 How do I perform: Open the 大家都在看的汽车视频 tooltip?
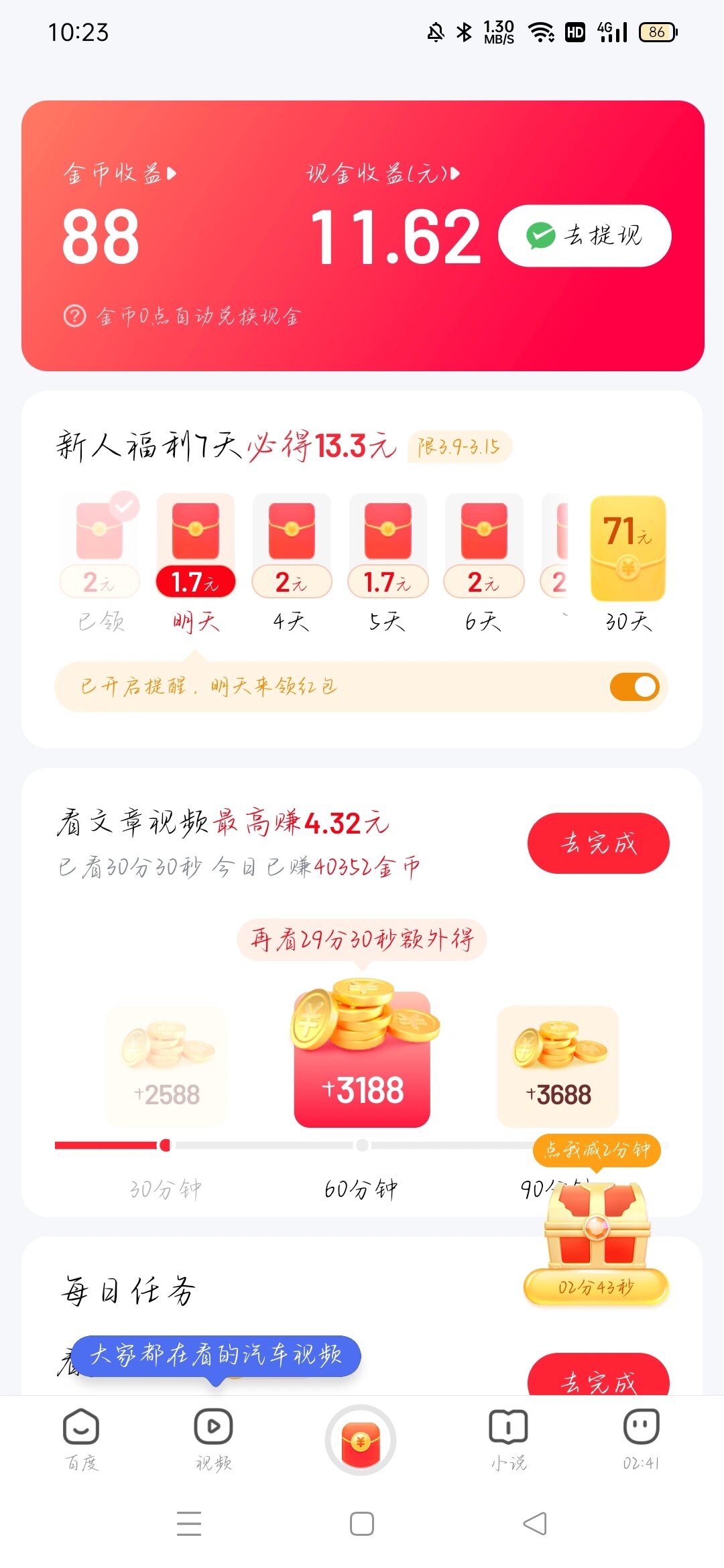pos(216,1355)
